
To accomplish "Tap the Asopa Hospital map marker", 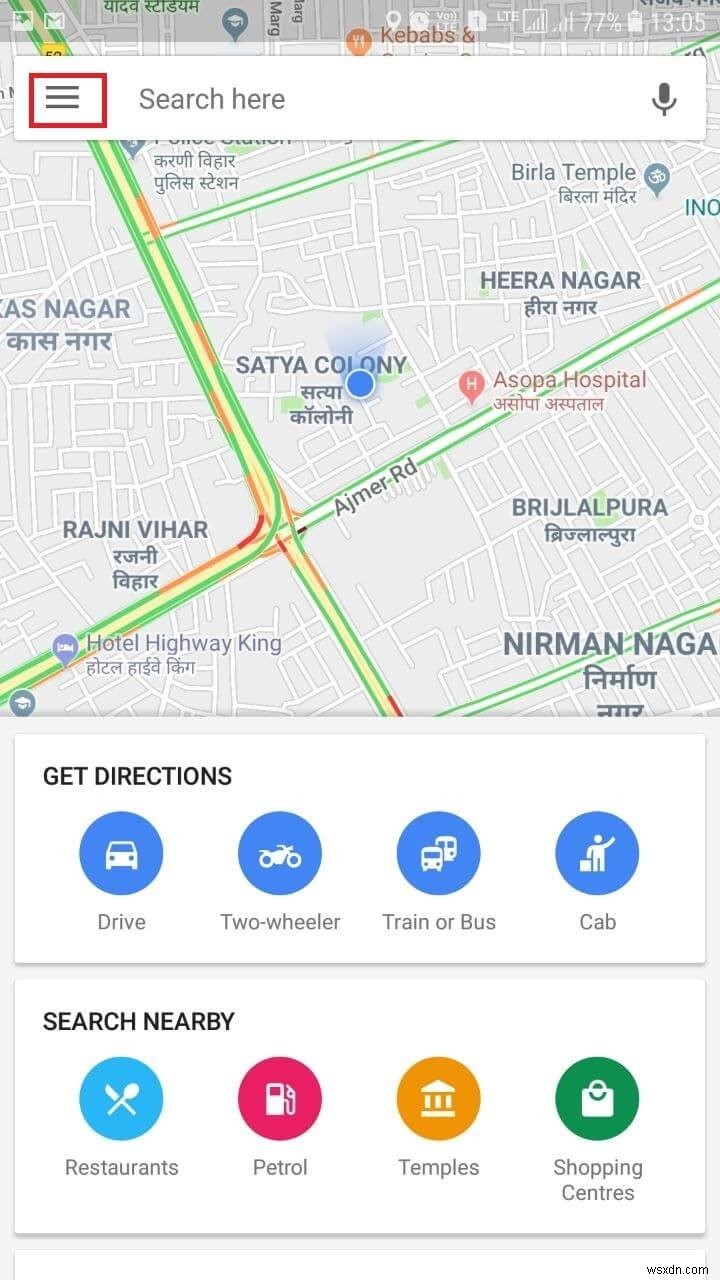I will 472,383.
